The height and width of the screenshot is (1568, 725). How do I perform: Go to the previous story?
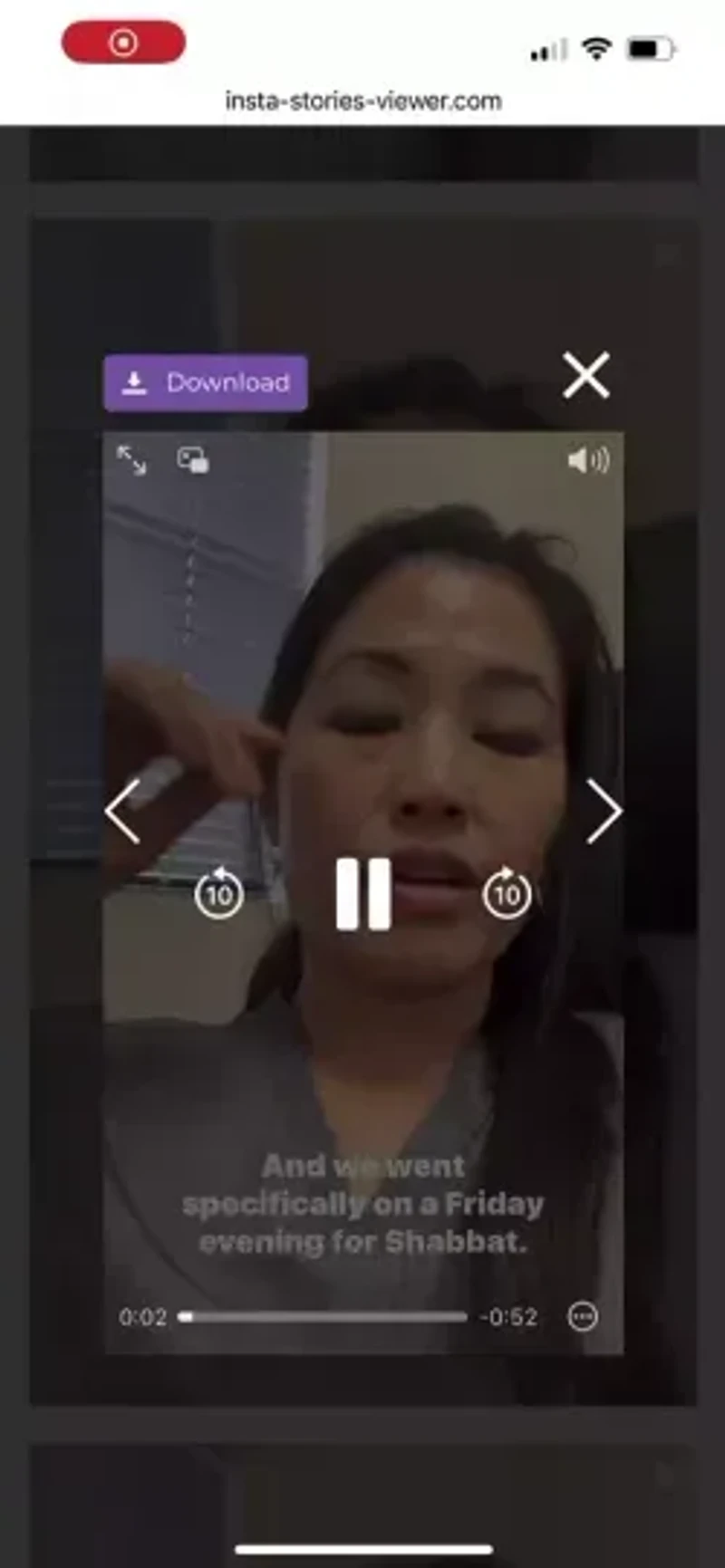tap(123, 811)
